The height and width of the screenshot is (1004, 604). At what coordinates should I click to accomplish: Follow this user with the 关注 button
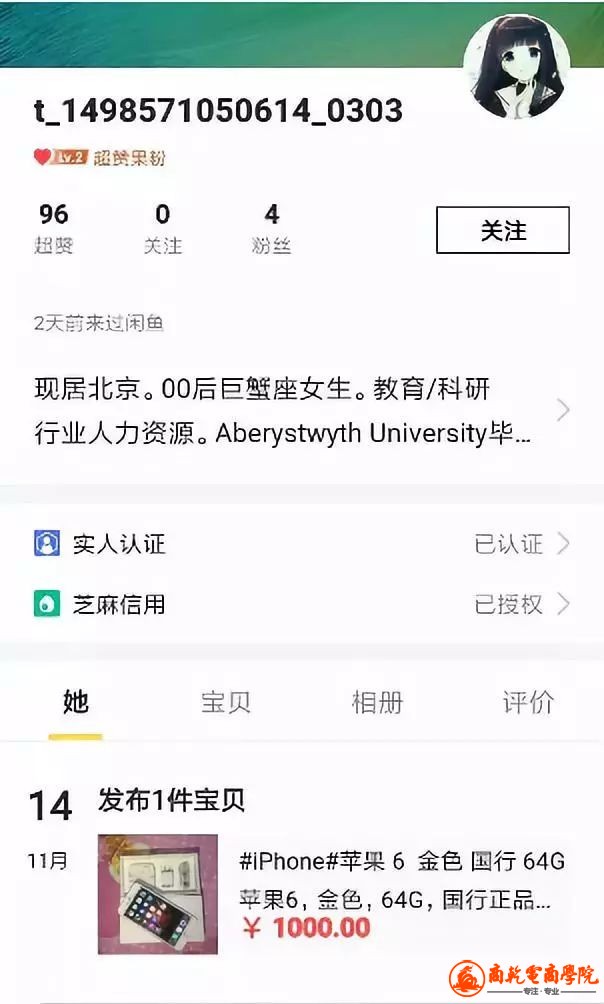click(502, 231)
